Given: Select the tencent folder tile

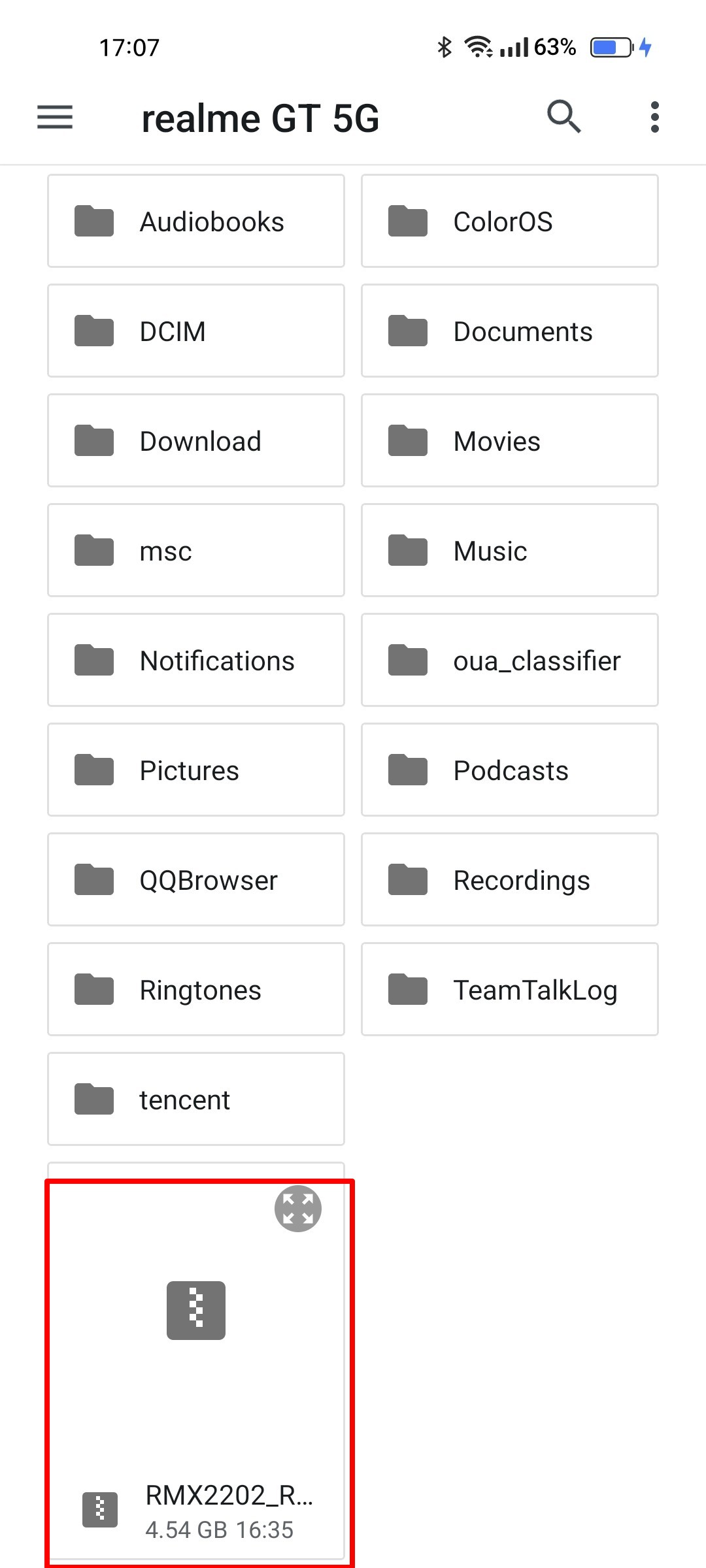Looking at the screenshot, I should coord(195,1099).
